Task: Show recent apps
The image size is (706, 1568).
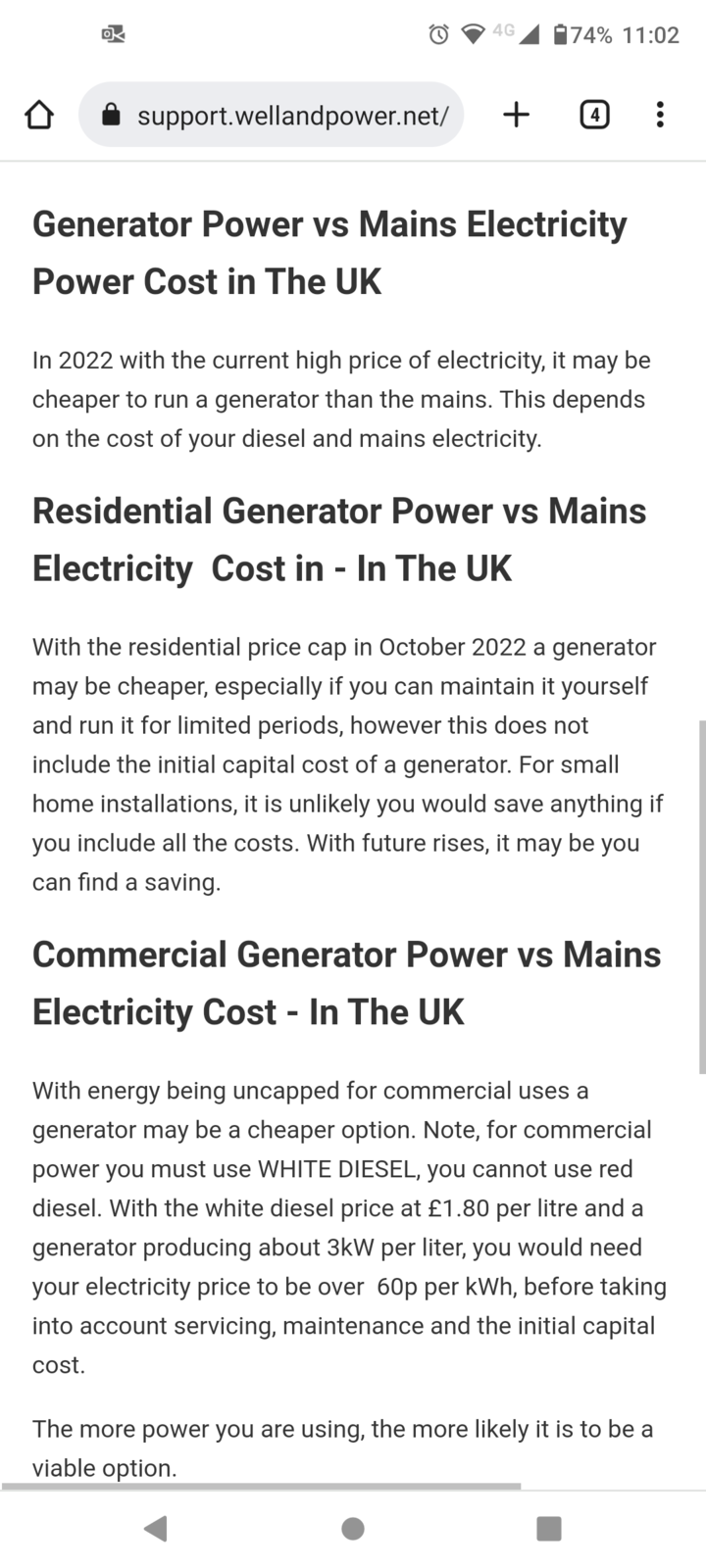Action: pyautogui.click(x=549, y=1528)
